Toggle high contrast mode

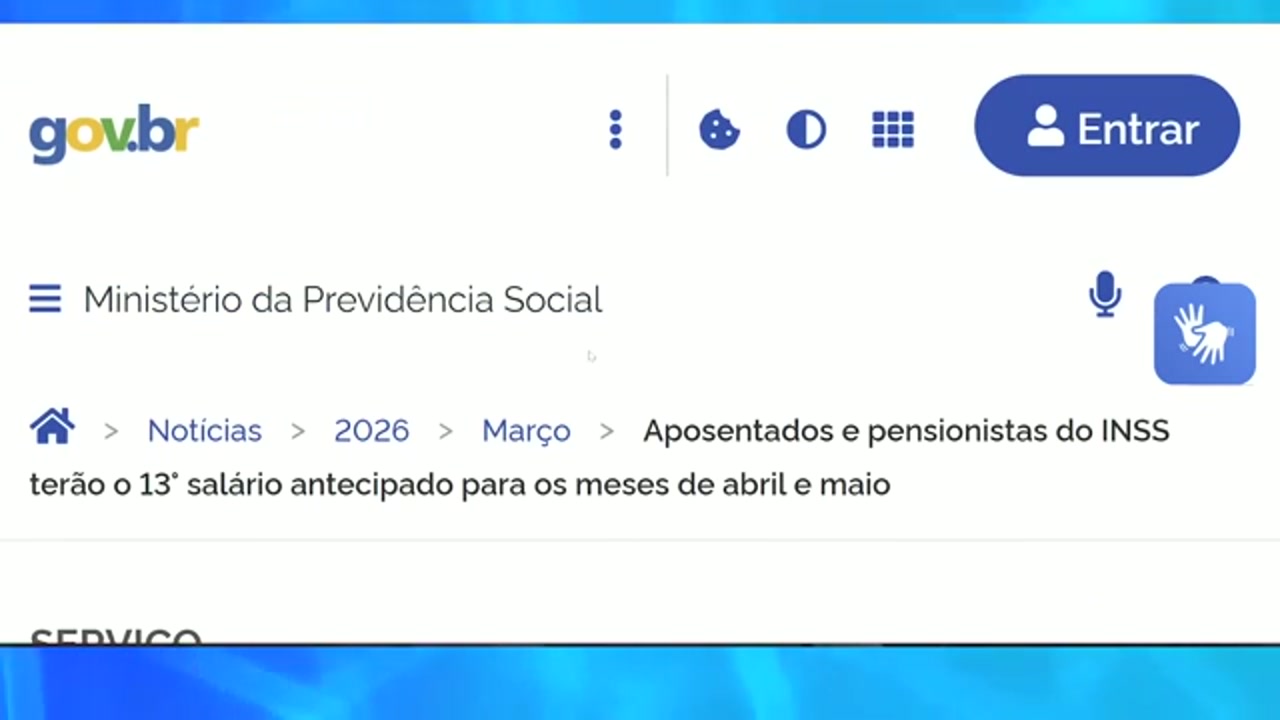click(x=806, y=130)
